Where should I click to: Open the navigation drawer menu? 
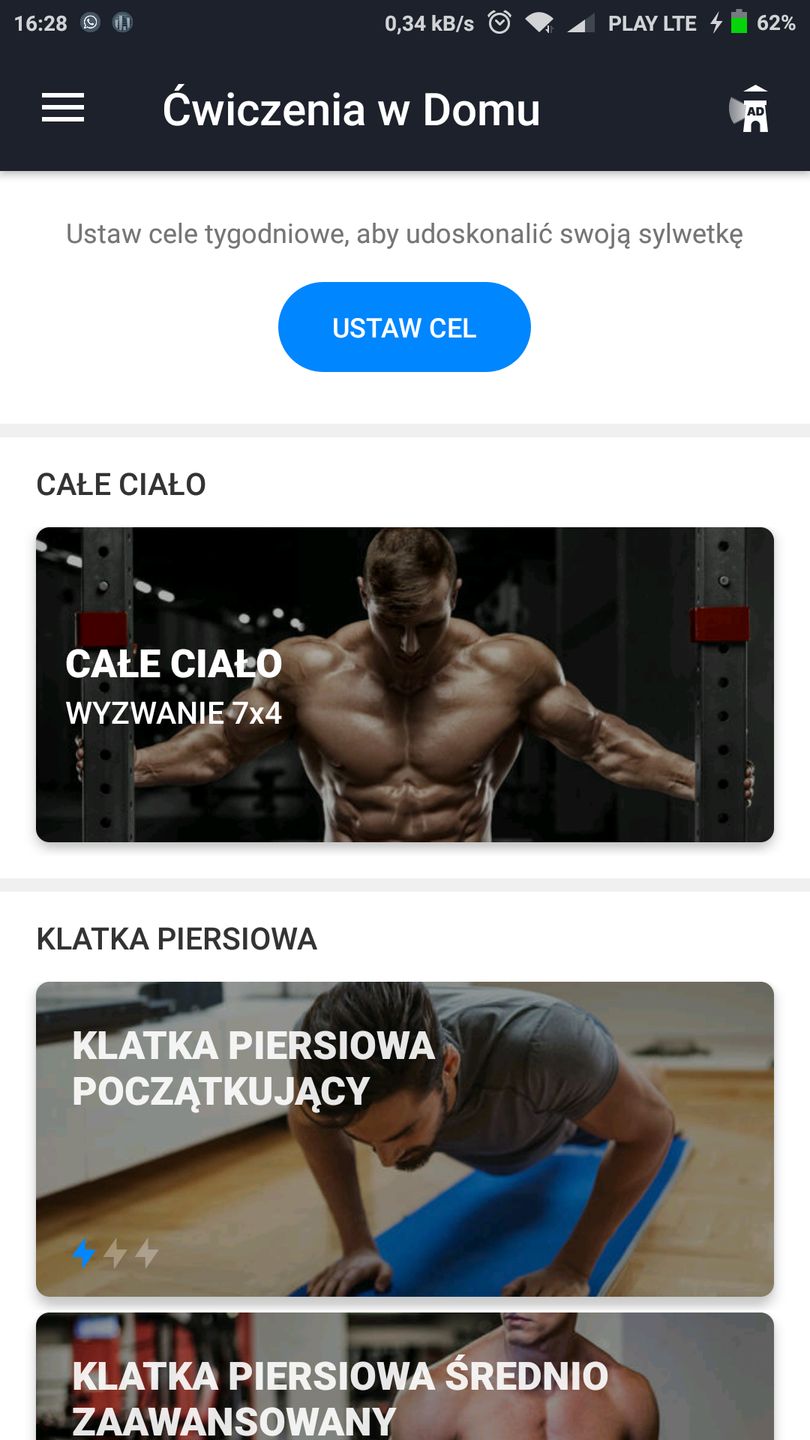click(62, 108)
